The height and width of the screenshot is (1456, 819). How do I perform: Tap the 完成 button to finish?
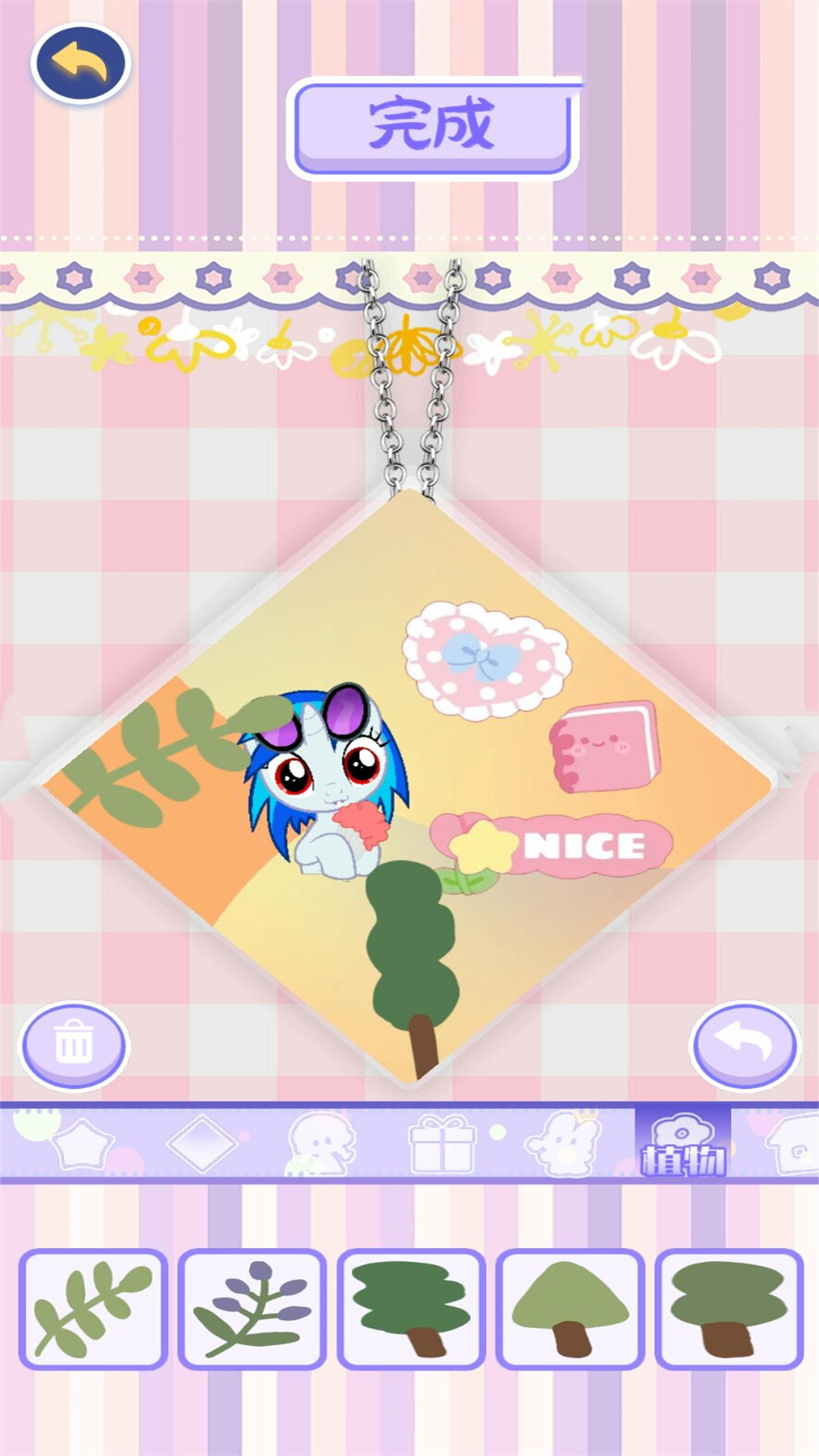pos(432,127)
